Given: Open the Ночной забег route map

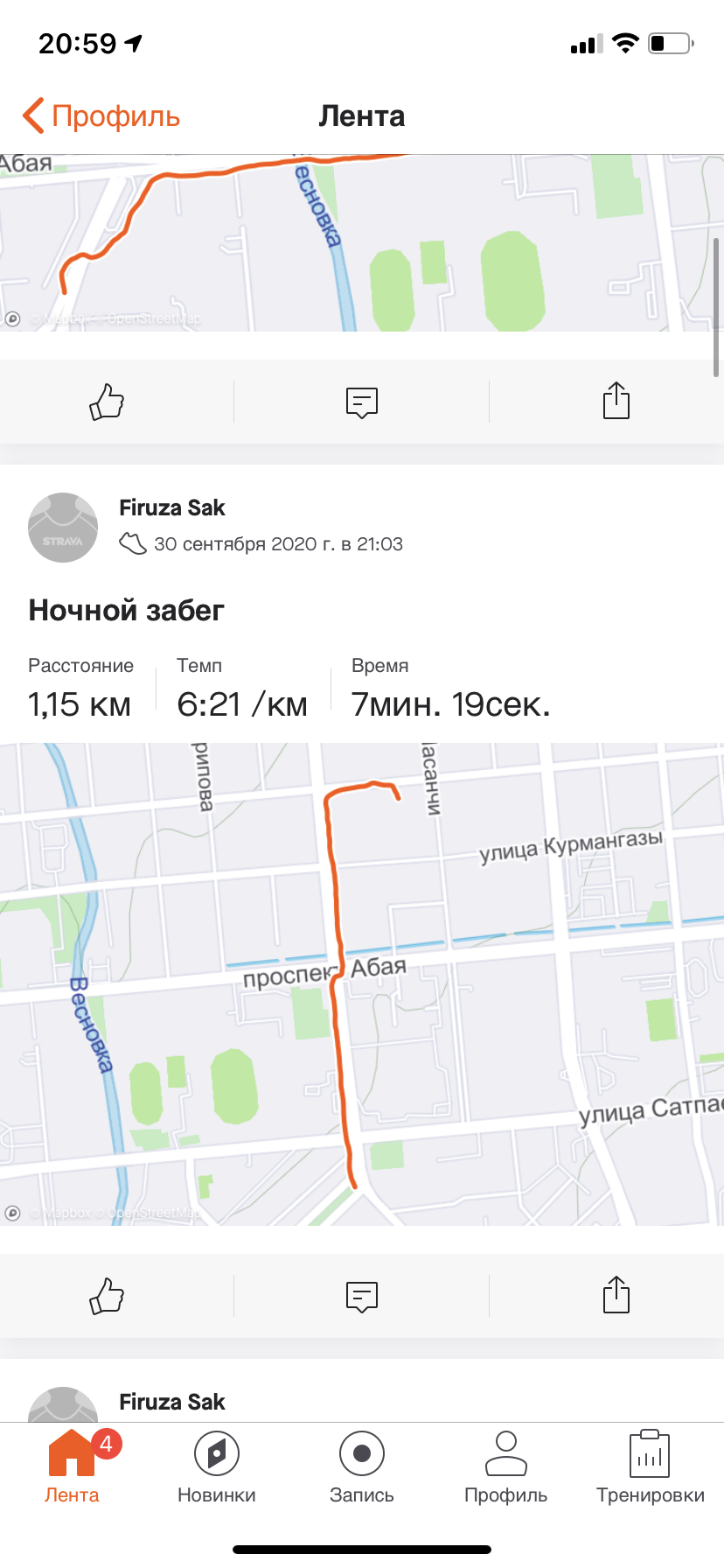Looking at the screenshot, I should (x=362, y=983).
